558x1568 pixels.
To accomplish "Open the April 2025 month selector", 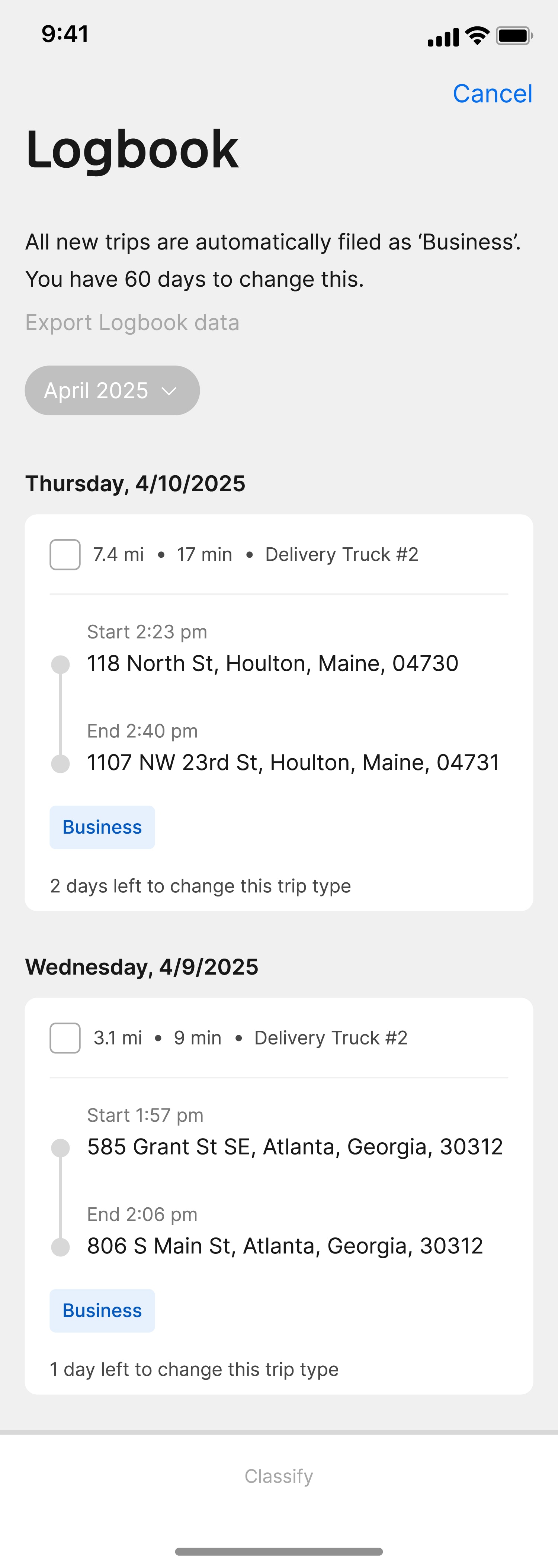I will 112,390.
